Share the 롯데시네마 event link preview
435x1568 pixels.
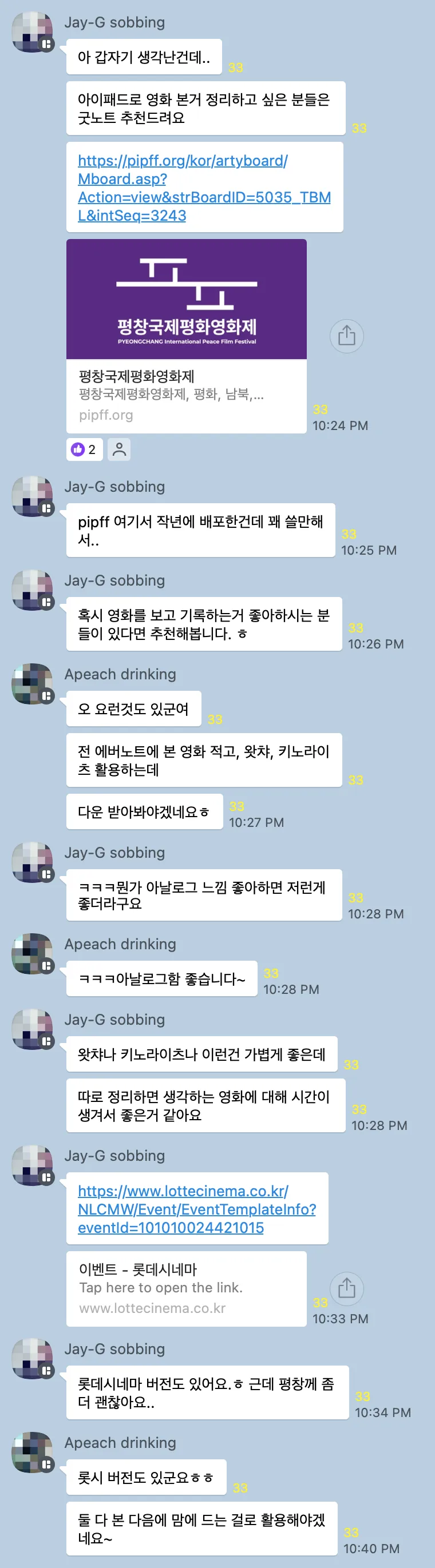[346, 1287]
